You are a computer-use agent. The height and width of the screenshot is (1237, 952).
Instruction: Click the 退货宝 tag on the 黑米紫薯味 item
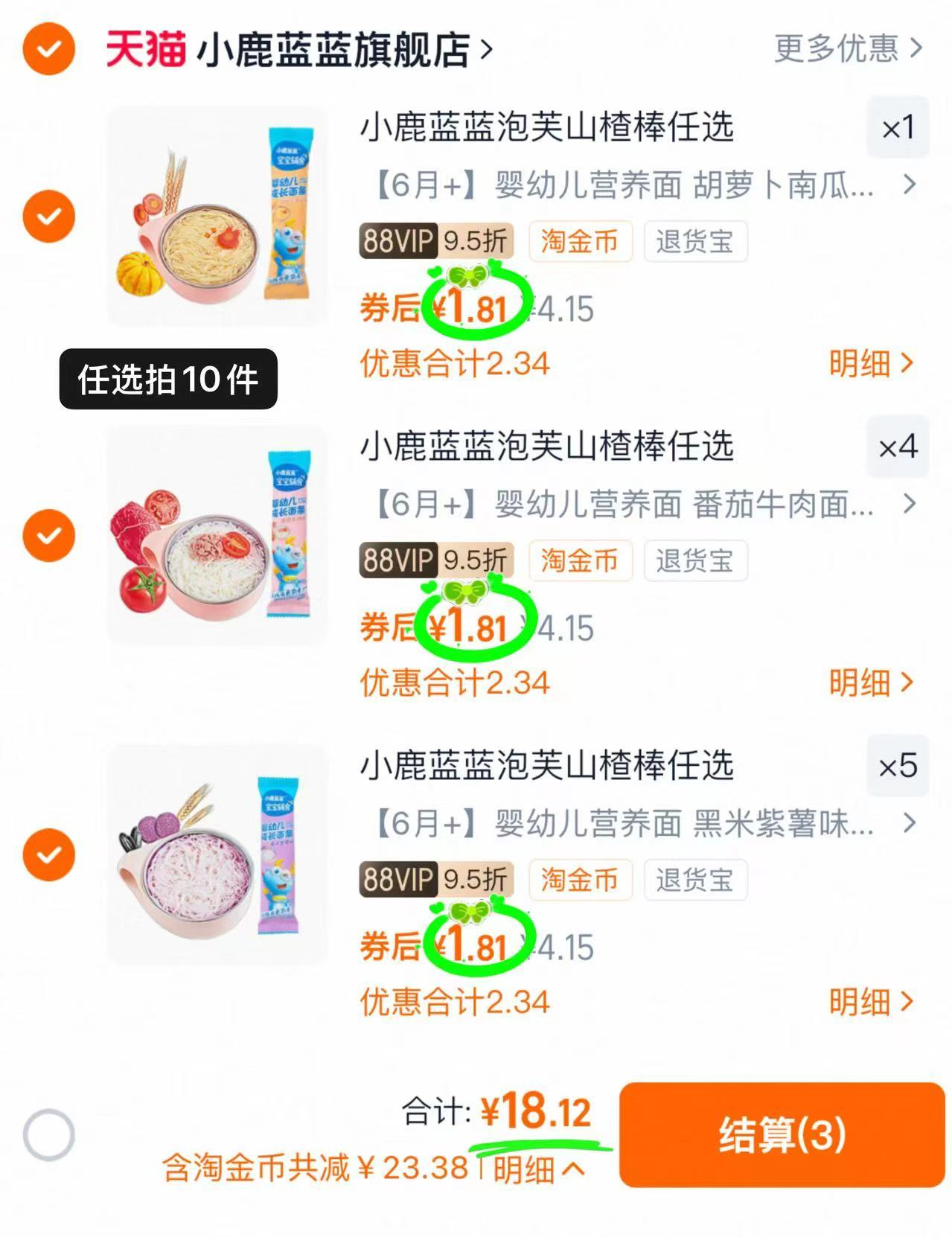(x=694, y=880)
